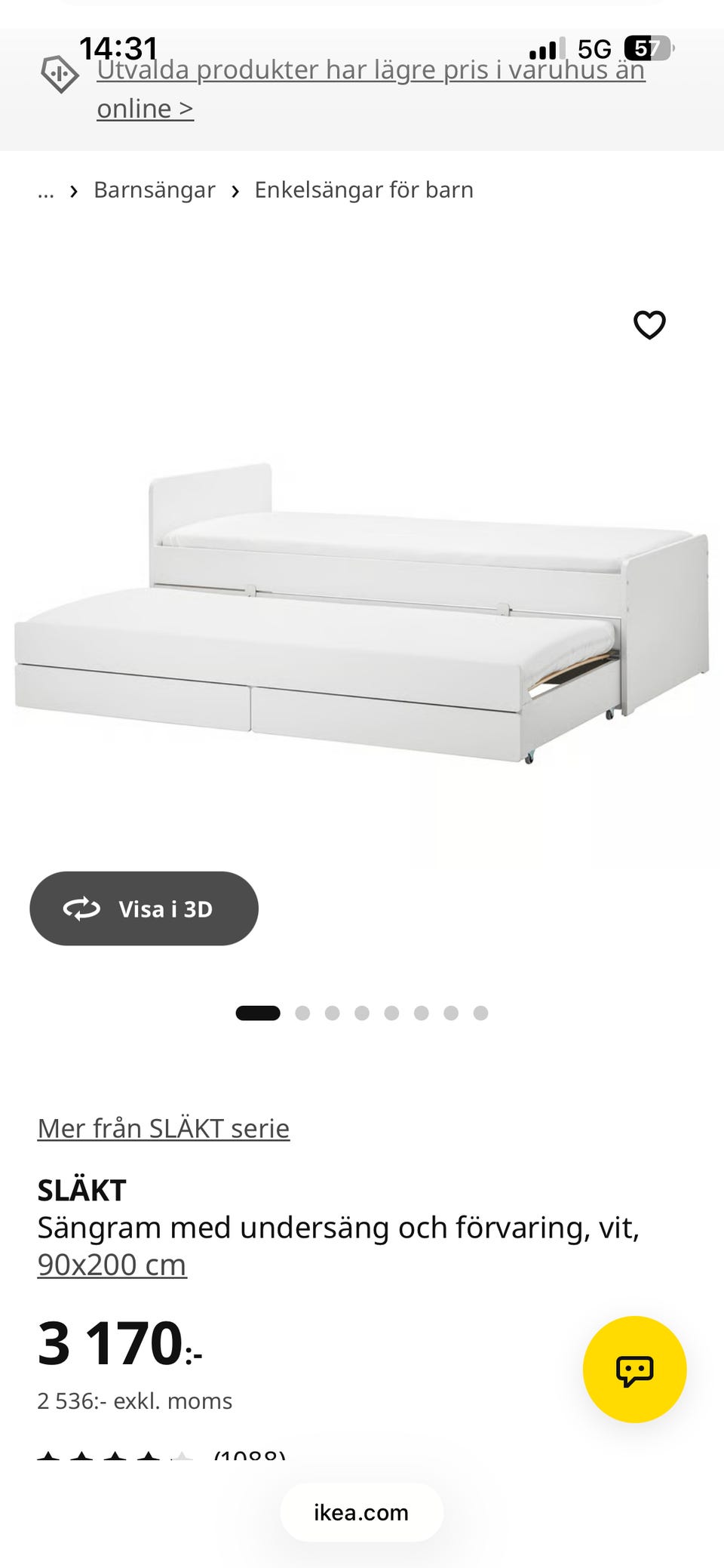Tap the ikea.com address pill

pyautogui.click(x=362, y=1513)
